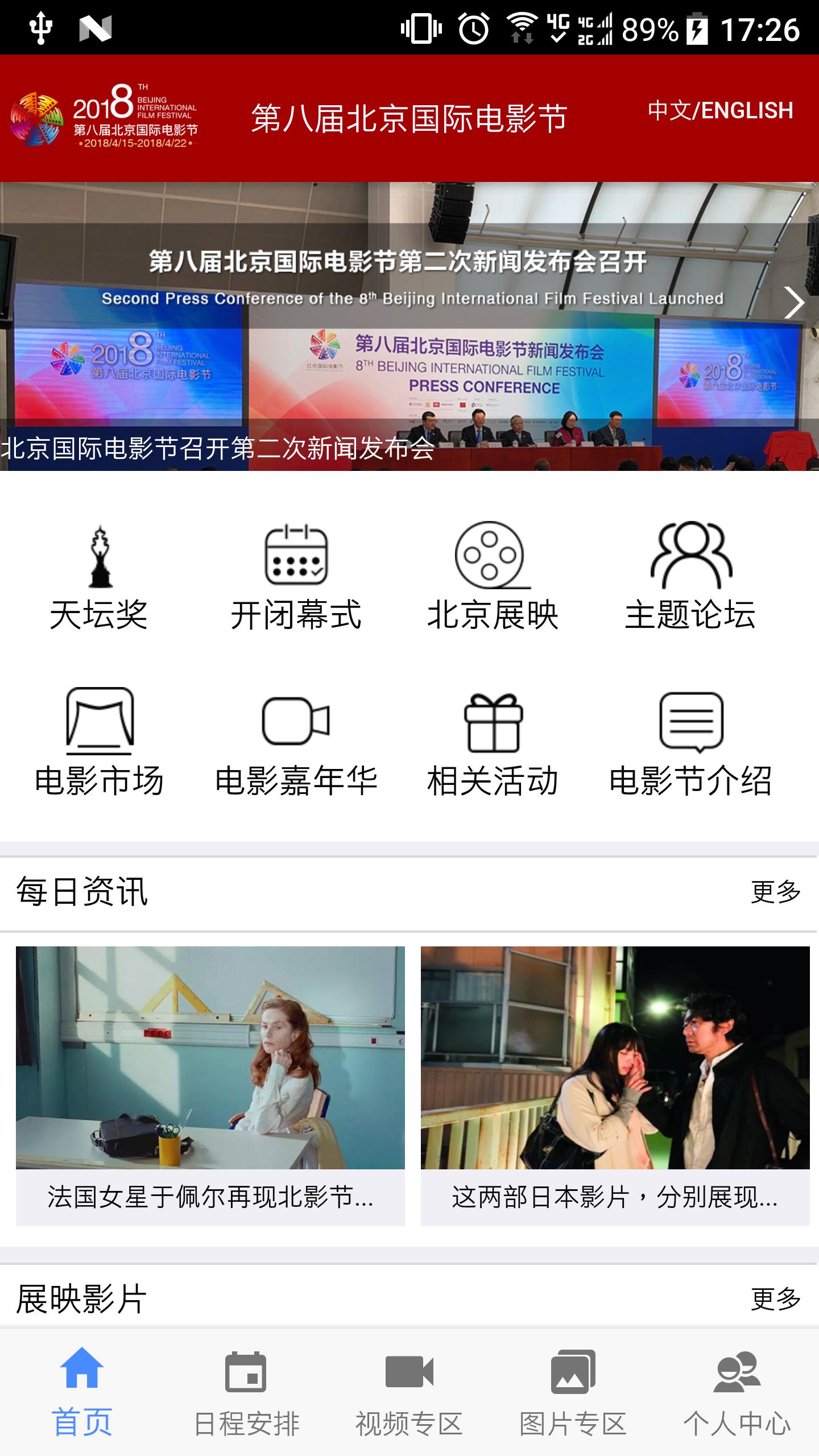
Task: Open 开闭幕式 section
Action: 296,576
